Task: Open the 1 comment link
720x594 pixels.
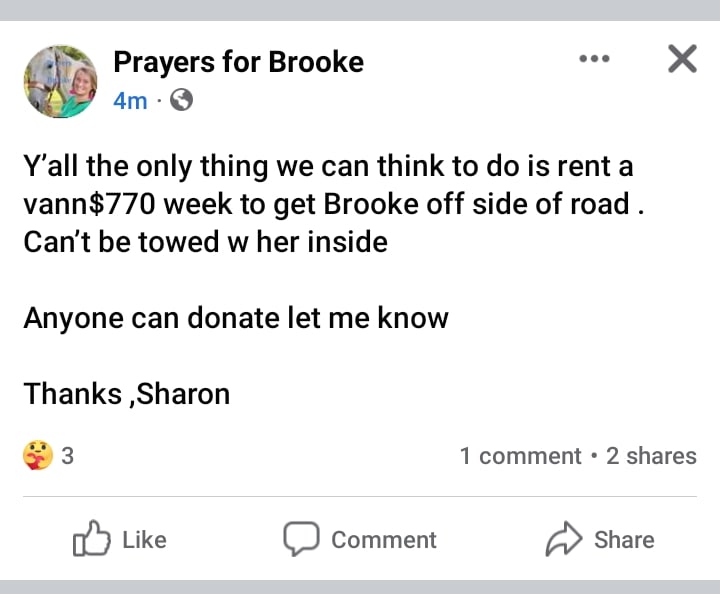Action: 520,456
